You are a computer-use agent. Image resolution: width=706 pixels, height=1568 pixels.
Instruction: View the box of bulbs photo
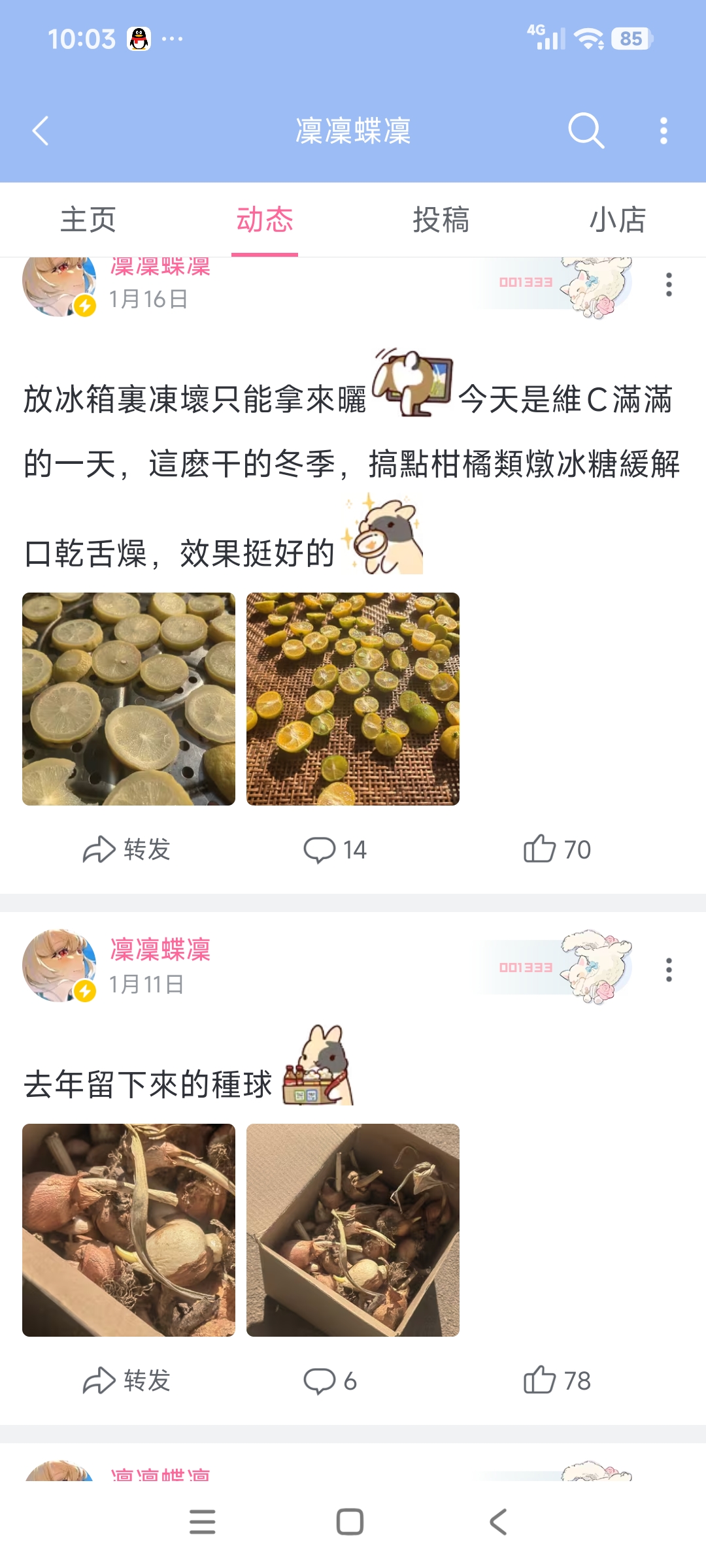[353, 1230]
